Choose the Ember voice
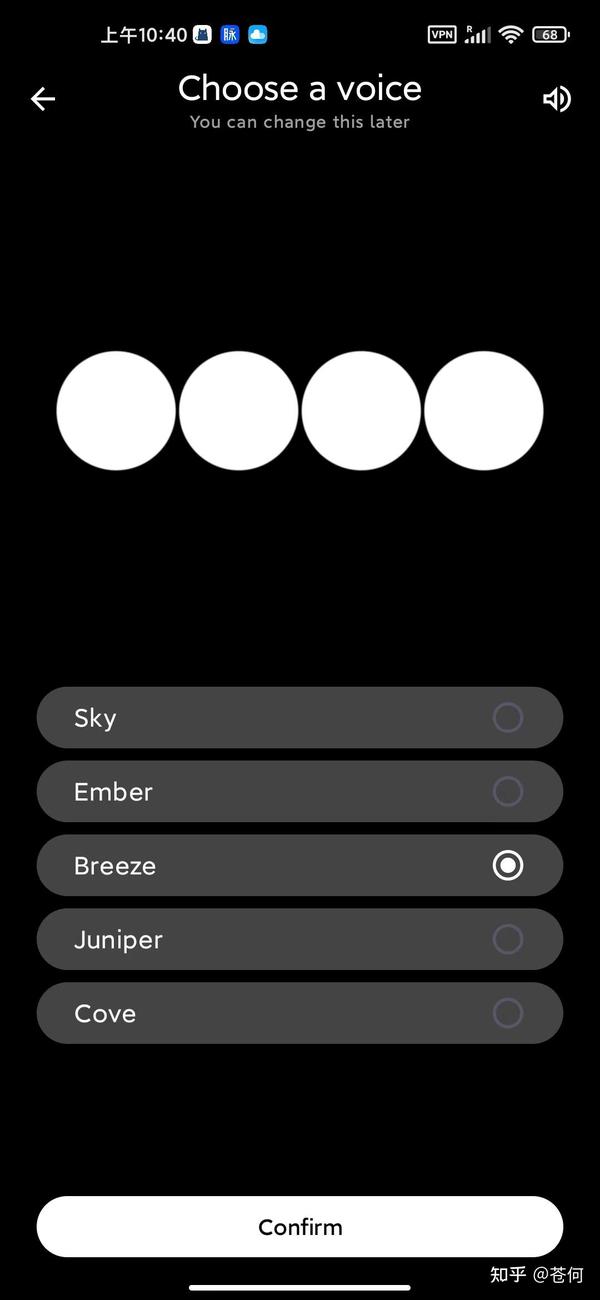This screenshot has width=600, height=1300. pyautogui.click(x=300, y=792)
